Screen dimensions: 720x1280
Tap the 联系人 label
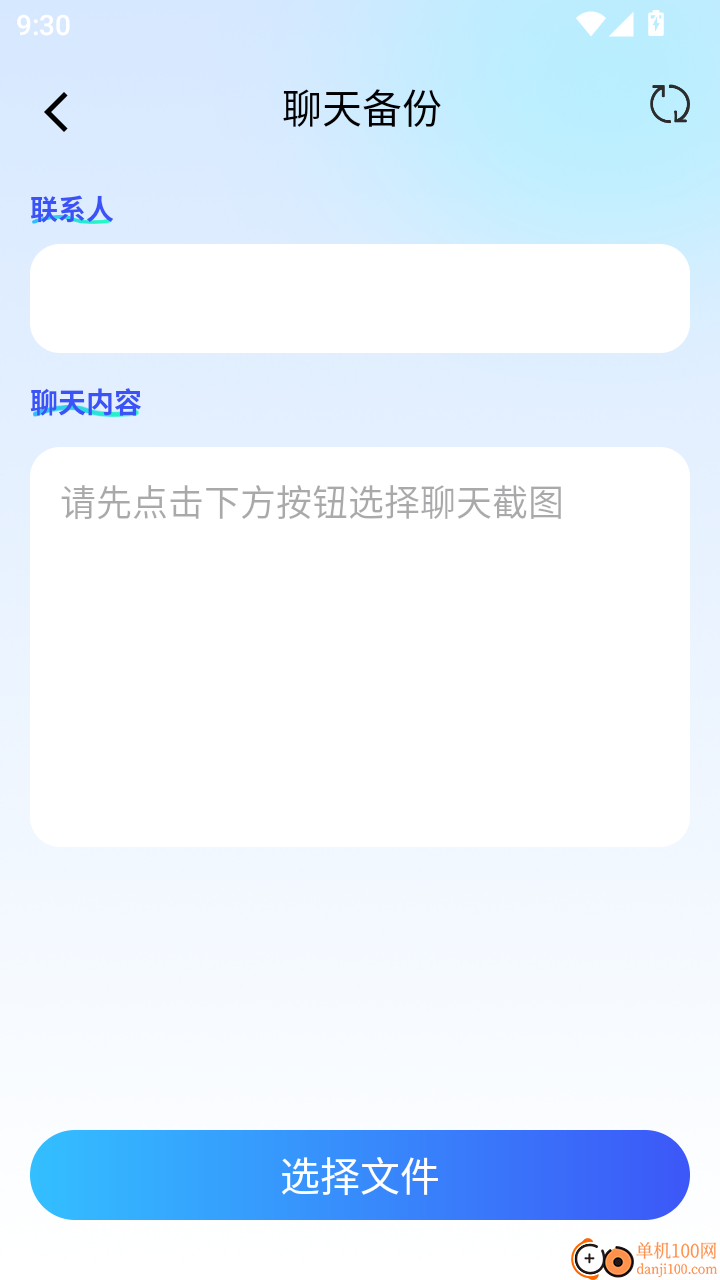71,210
